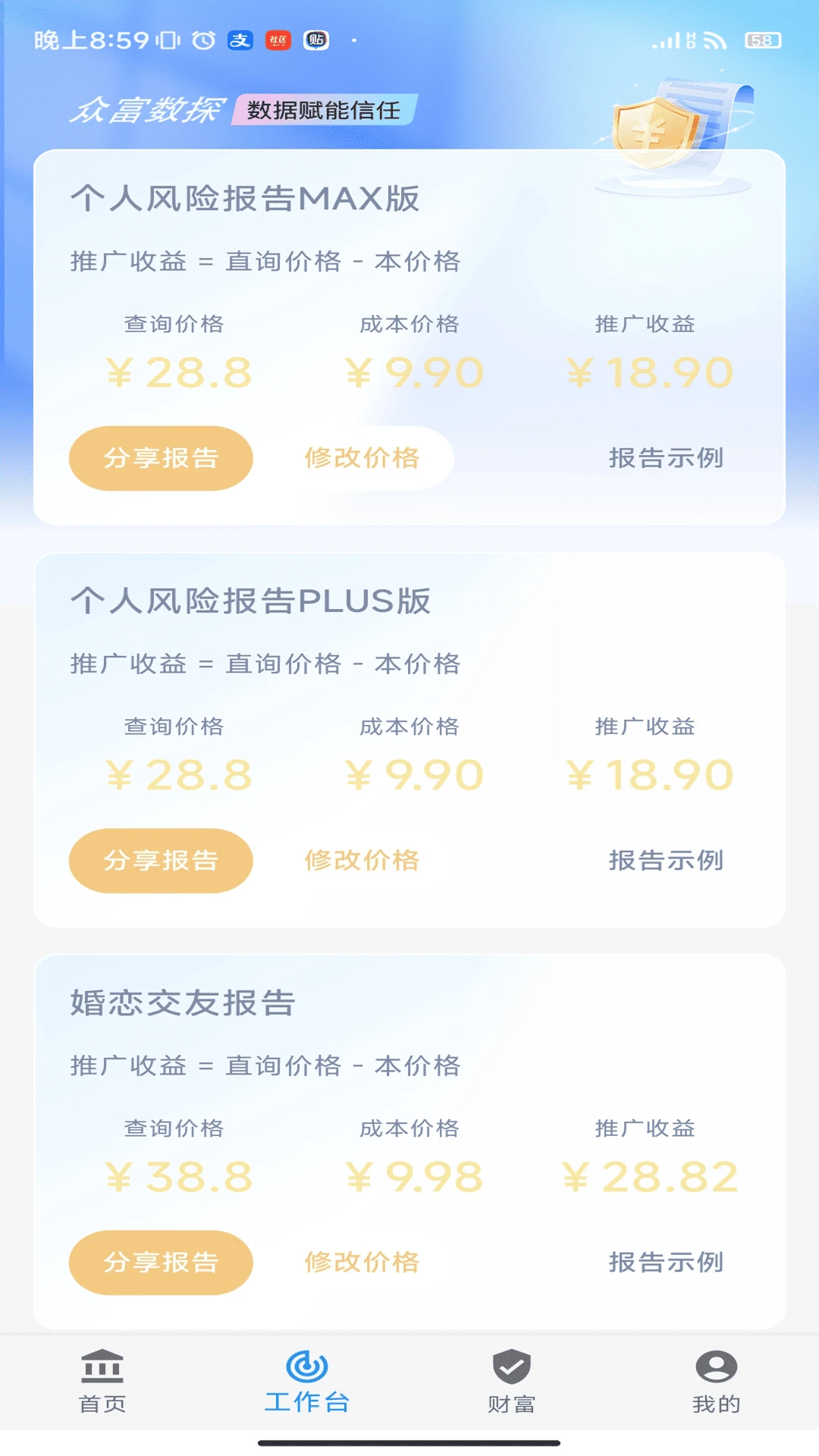
Task: Select the 工作台 tab
Action: 307,1382
